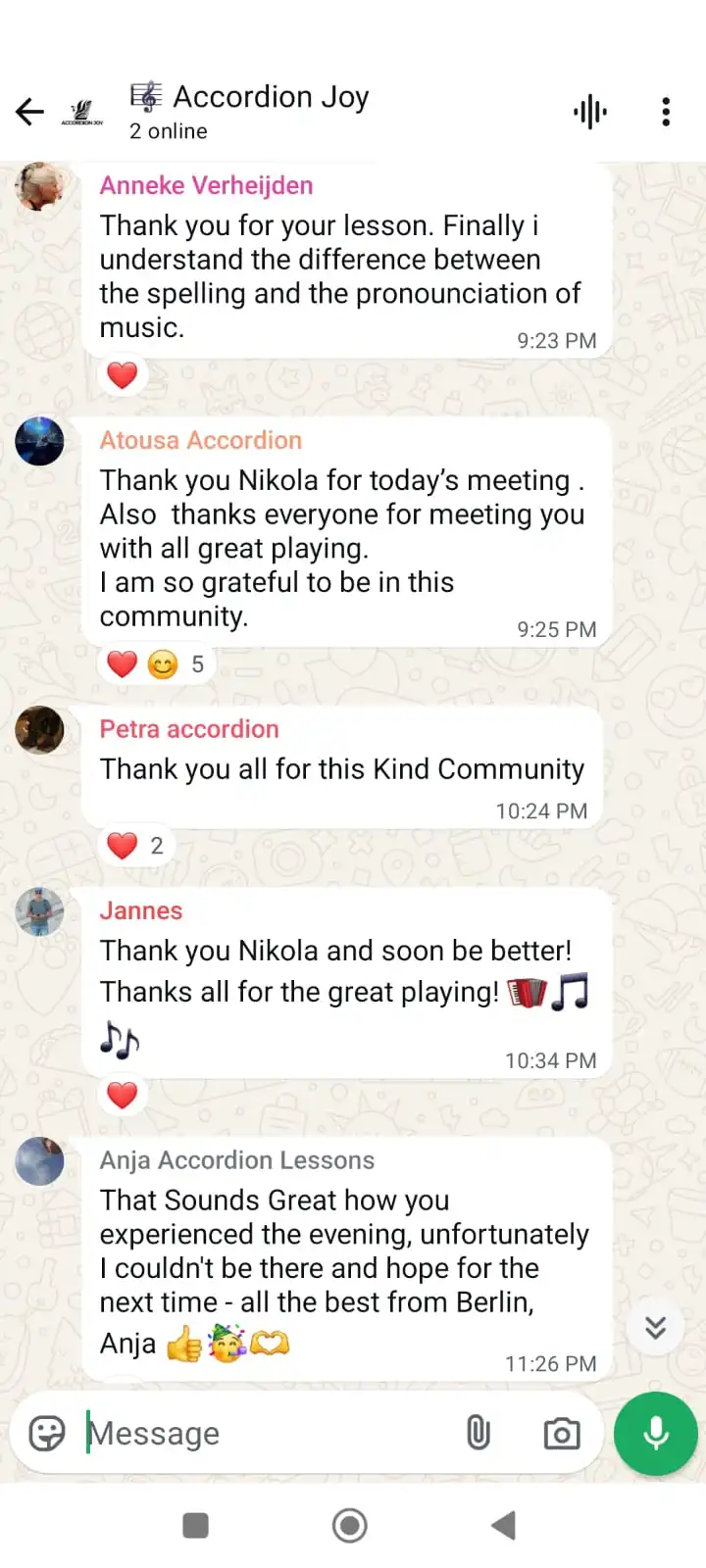
Task: Go to the home screen via system button
Action: [x=350, y=1525]
